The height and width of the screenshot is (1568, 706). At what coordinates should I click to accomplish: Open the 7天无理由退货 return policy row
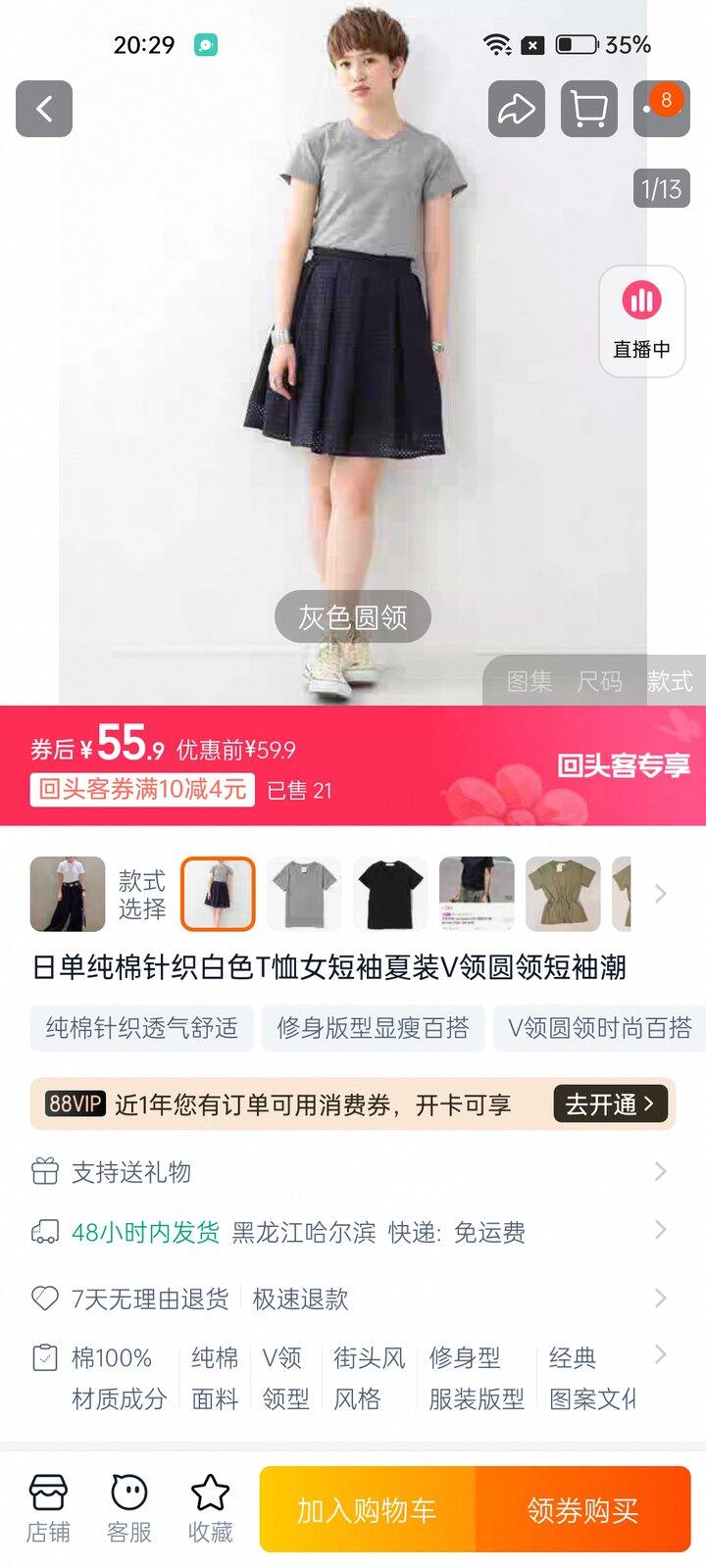353,1299
